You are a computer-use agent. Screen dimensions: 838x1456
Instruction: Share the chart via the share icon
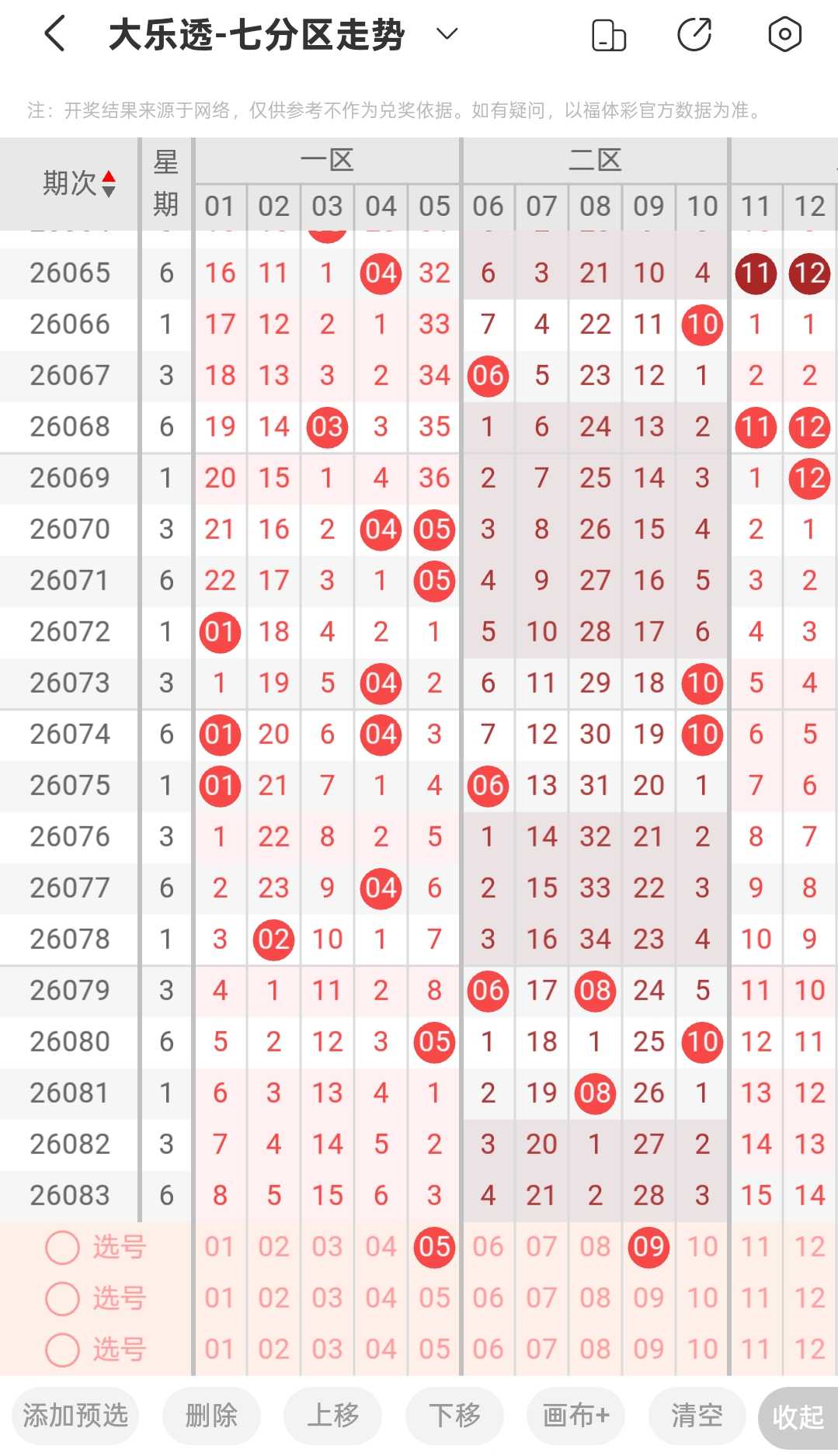[x=694, y=35]
